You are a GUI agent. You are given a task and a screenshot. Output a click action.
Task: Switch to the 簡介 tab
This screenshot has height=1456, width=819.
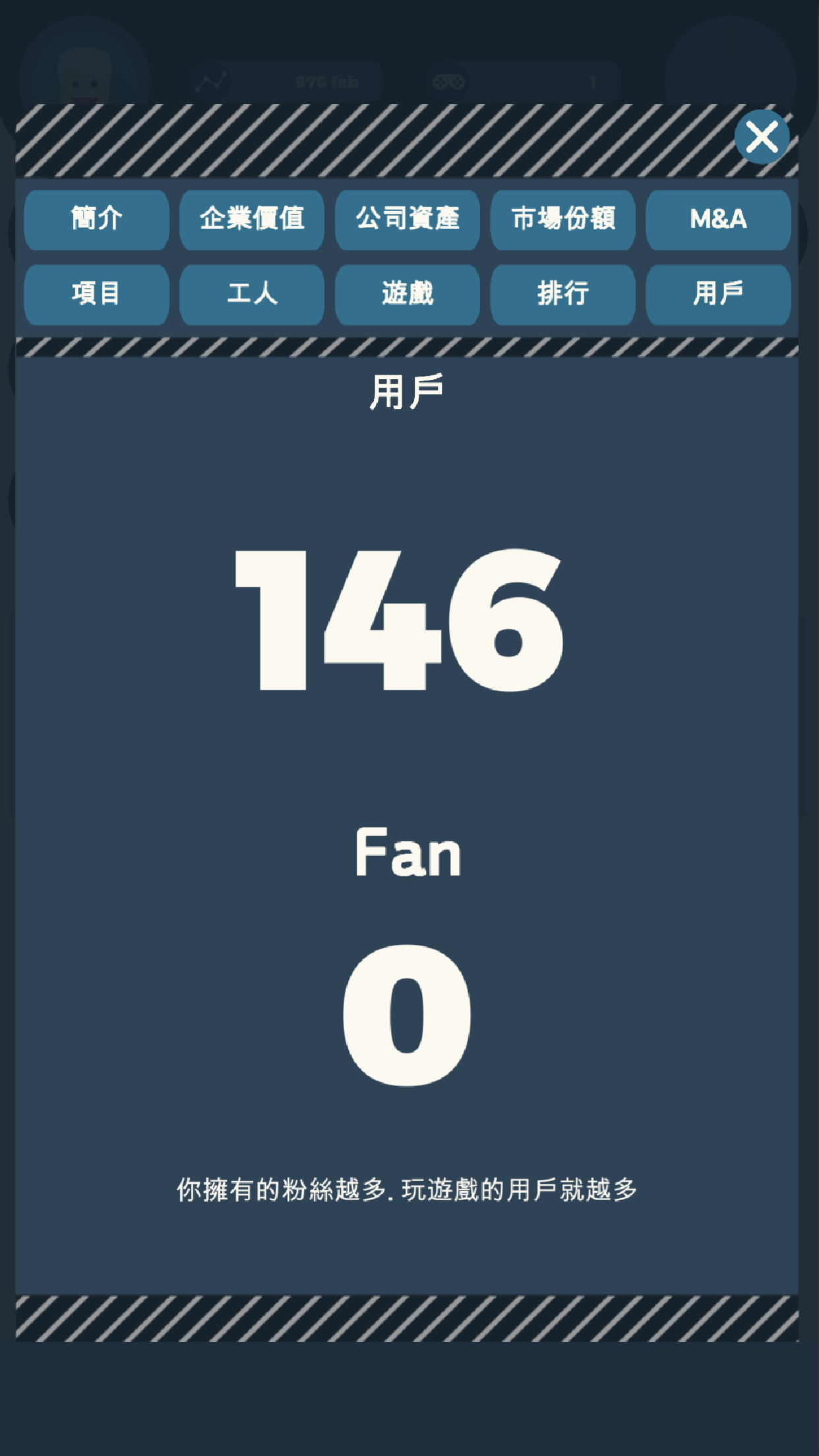[96, 220]
